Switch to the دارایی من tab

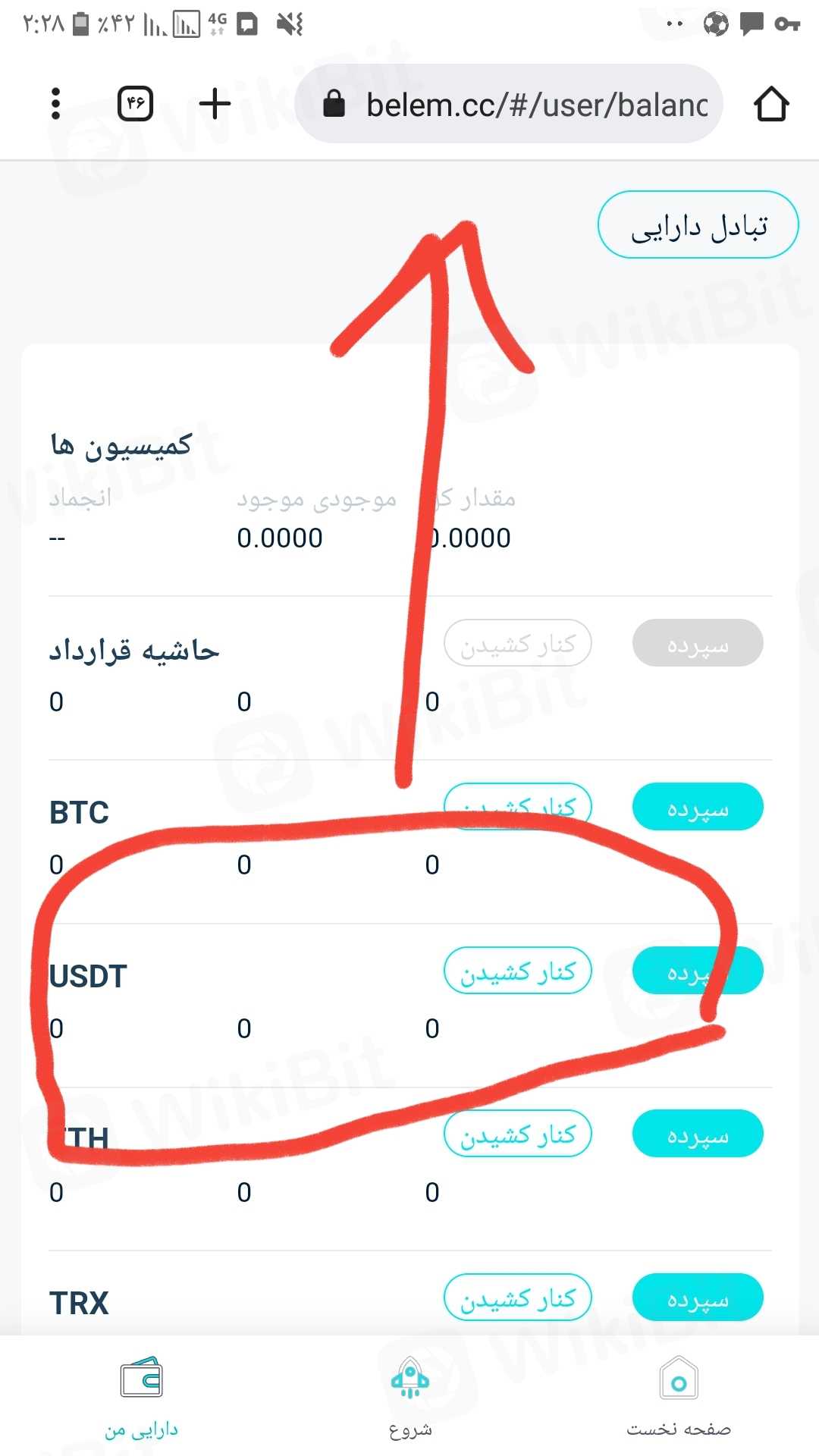coord(141,1397)
